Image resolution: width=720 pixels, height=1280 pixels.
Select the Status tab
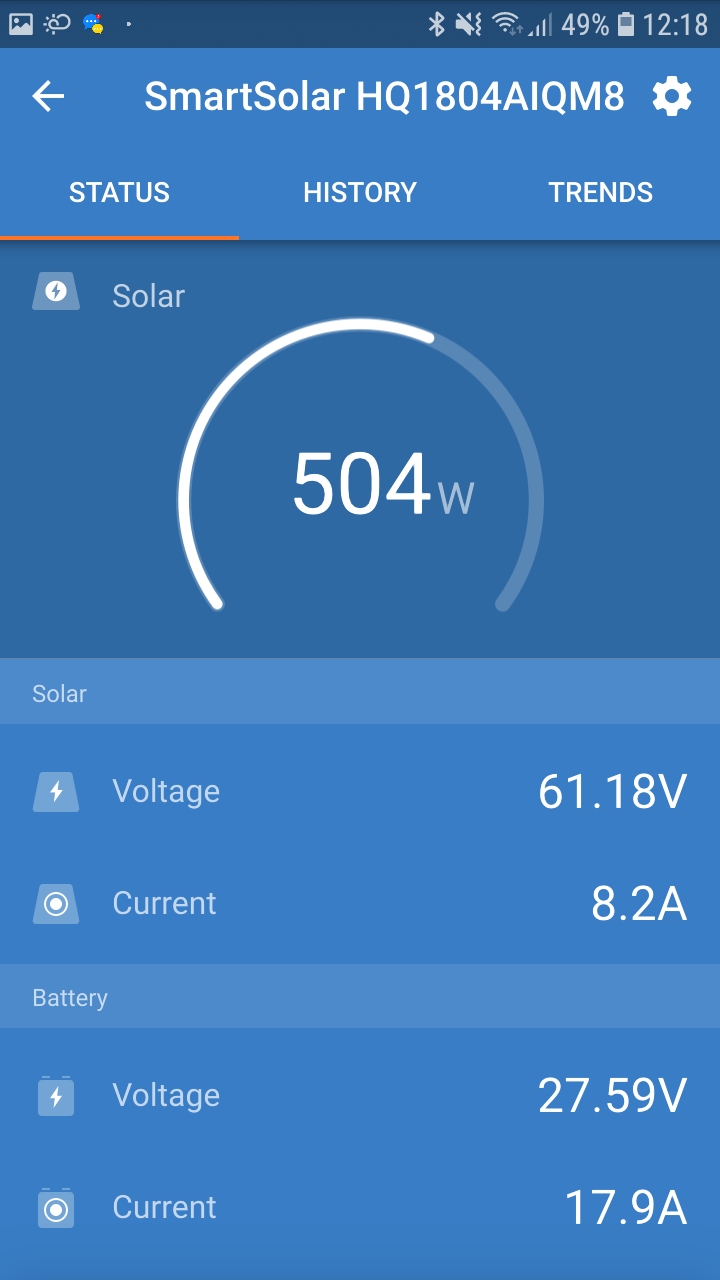click(x=119, y=192)
